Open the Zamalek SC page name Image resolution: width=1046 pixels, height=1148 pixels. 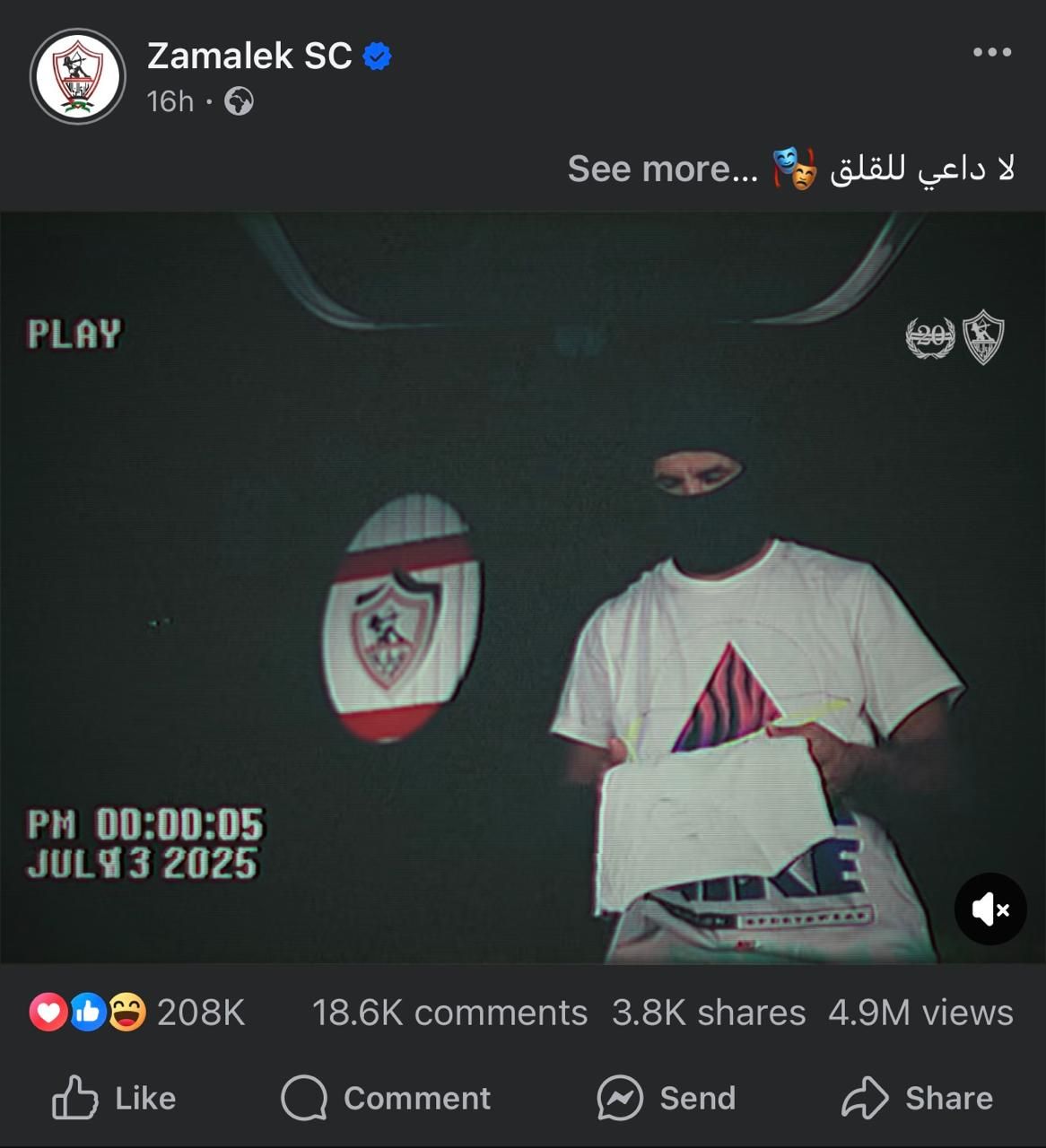(249, 56)
